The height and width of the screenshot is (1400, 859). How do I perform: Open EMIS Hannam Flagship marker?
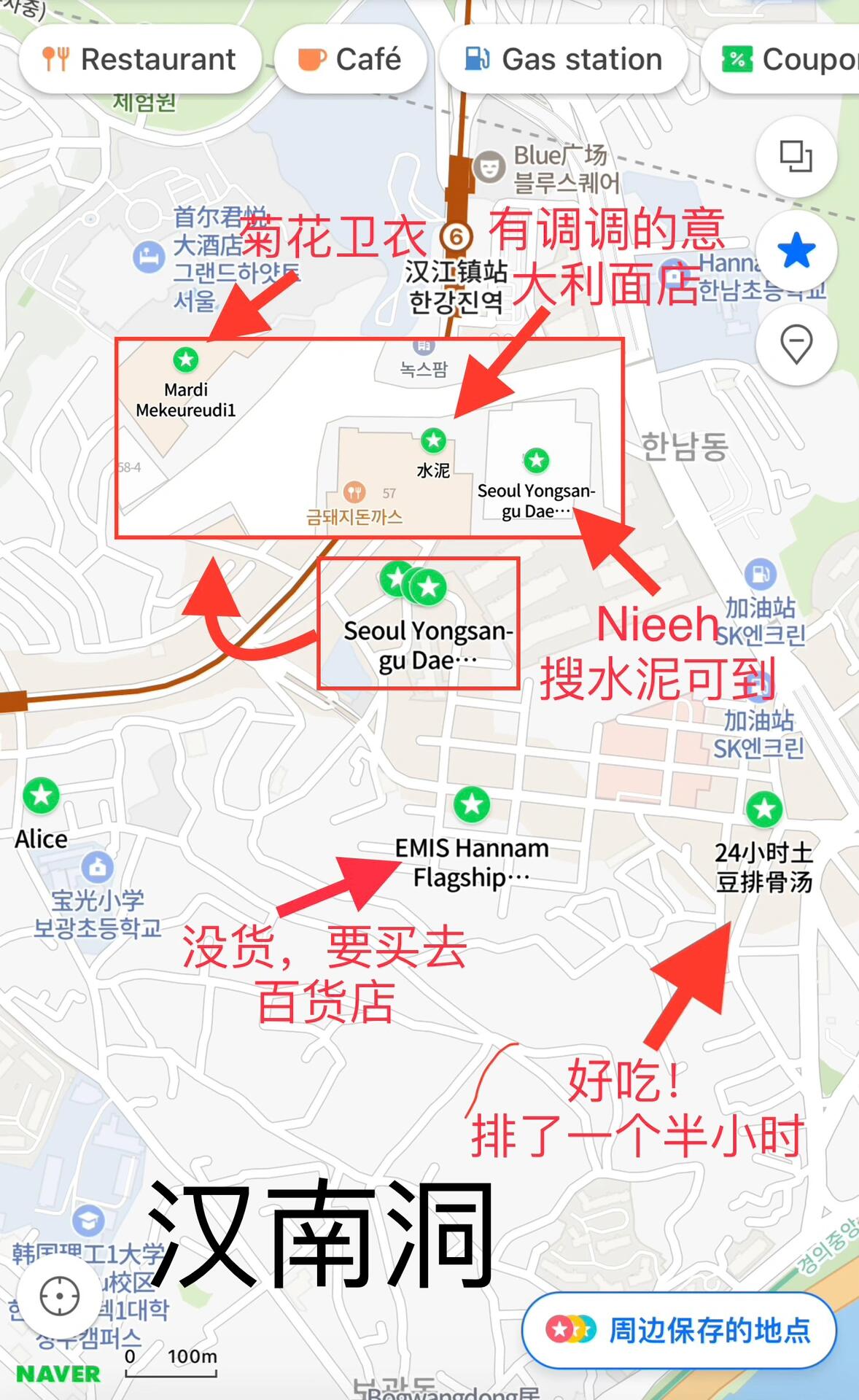point(472,804)
